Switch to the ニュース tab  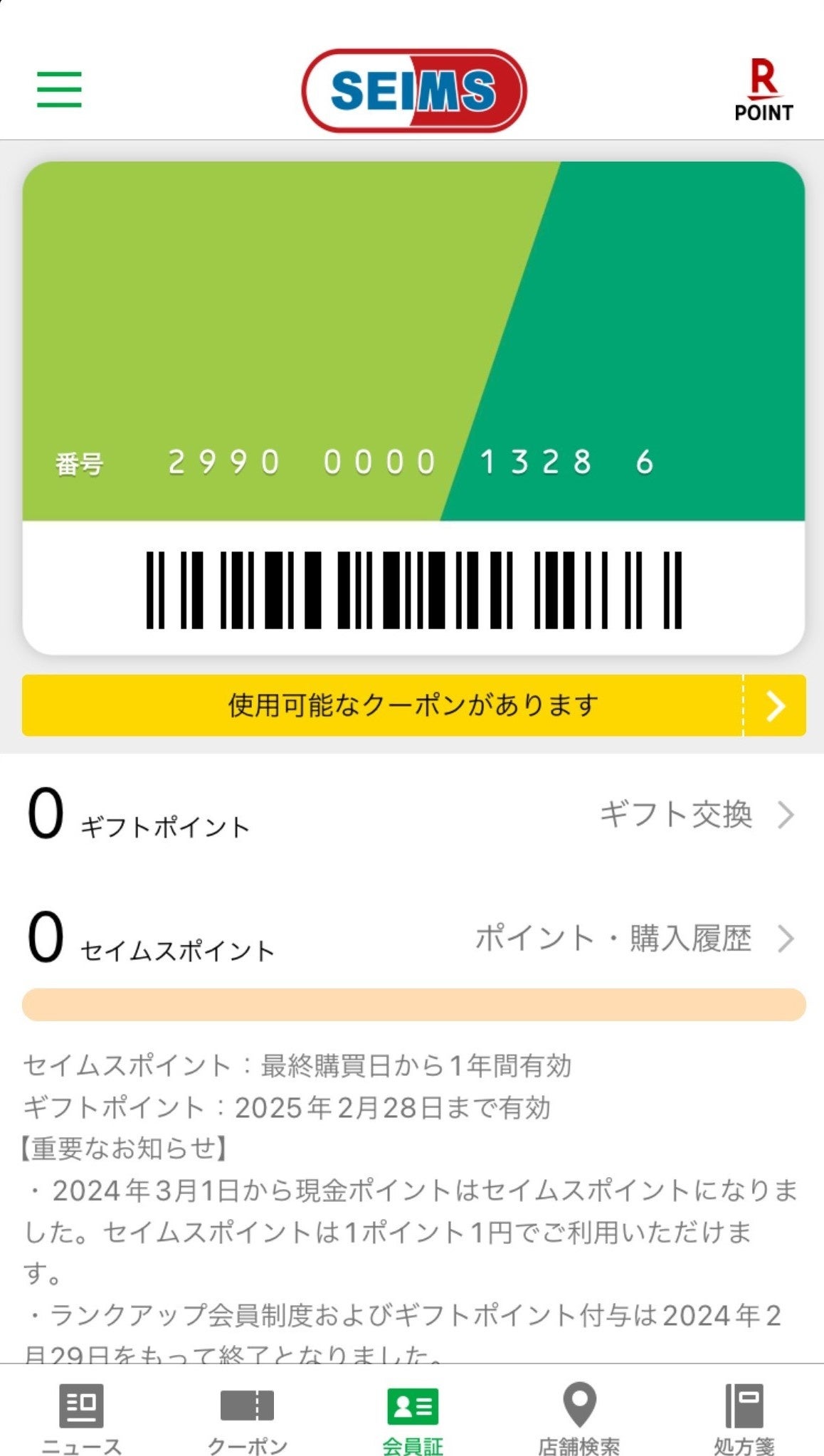click(81, 1416)
